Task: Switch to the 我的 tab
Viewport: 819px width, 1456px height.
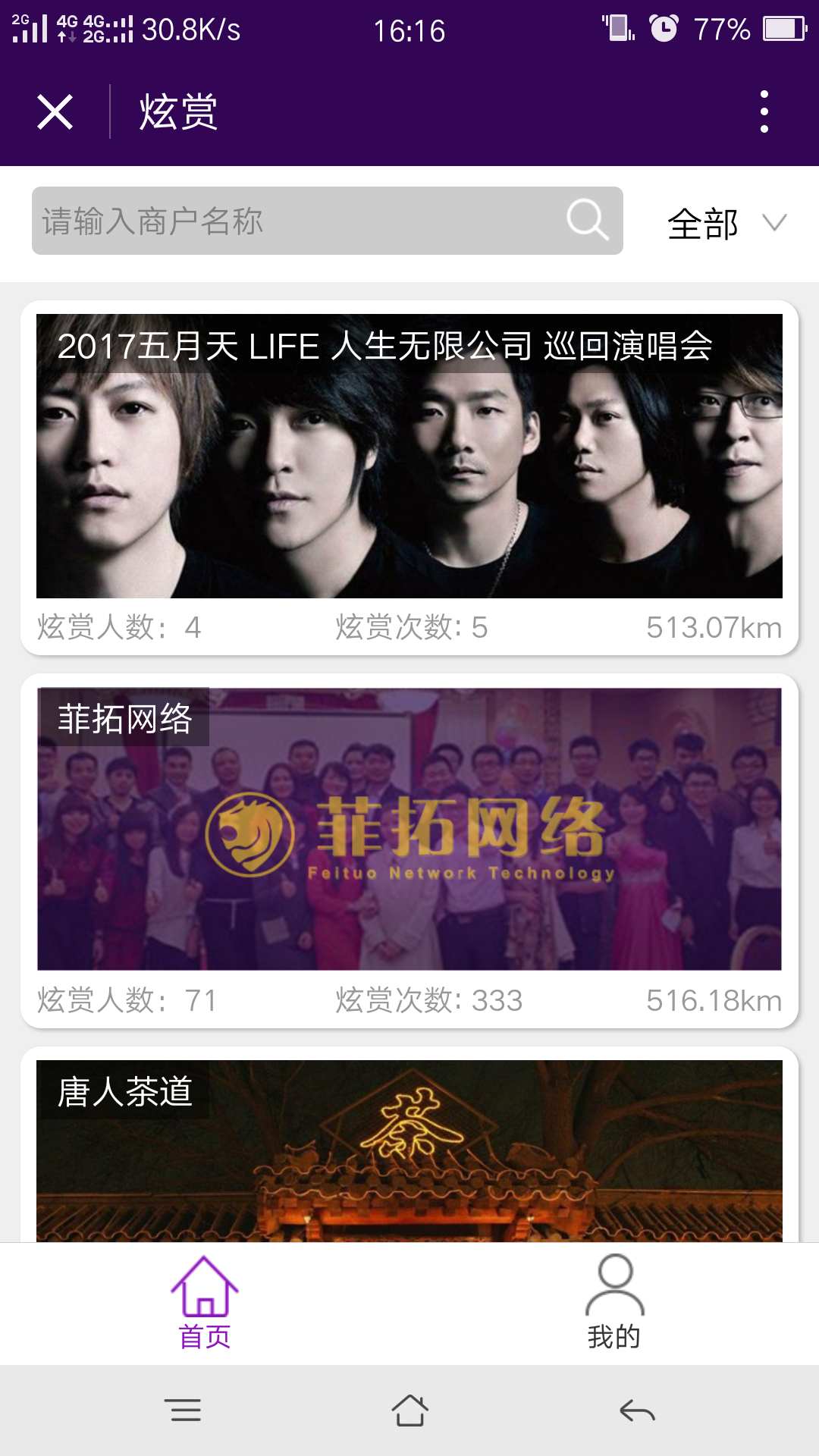Action: point(614,1303)
